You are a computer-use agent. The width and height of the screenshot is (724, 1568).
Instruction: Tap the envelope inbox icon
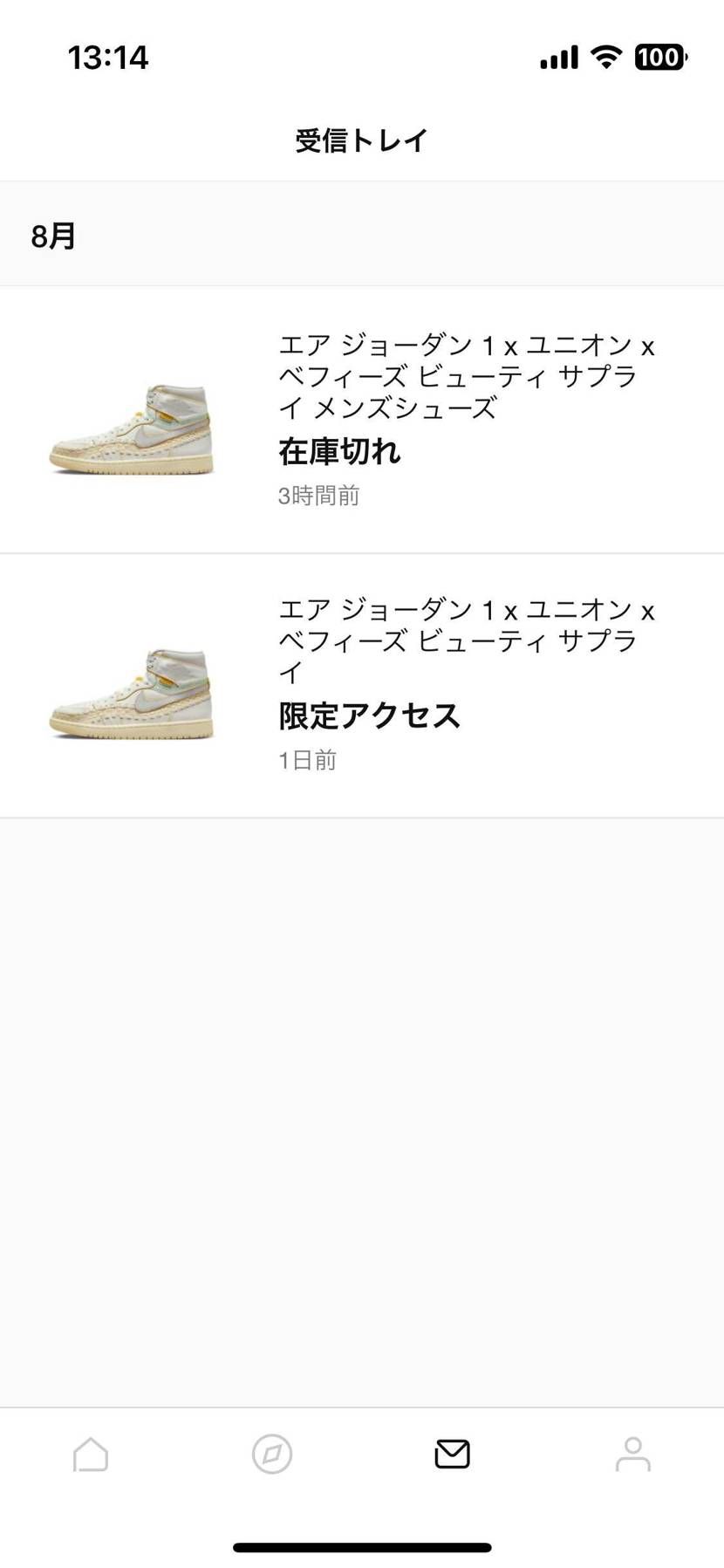click(452, 1451)
